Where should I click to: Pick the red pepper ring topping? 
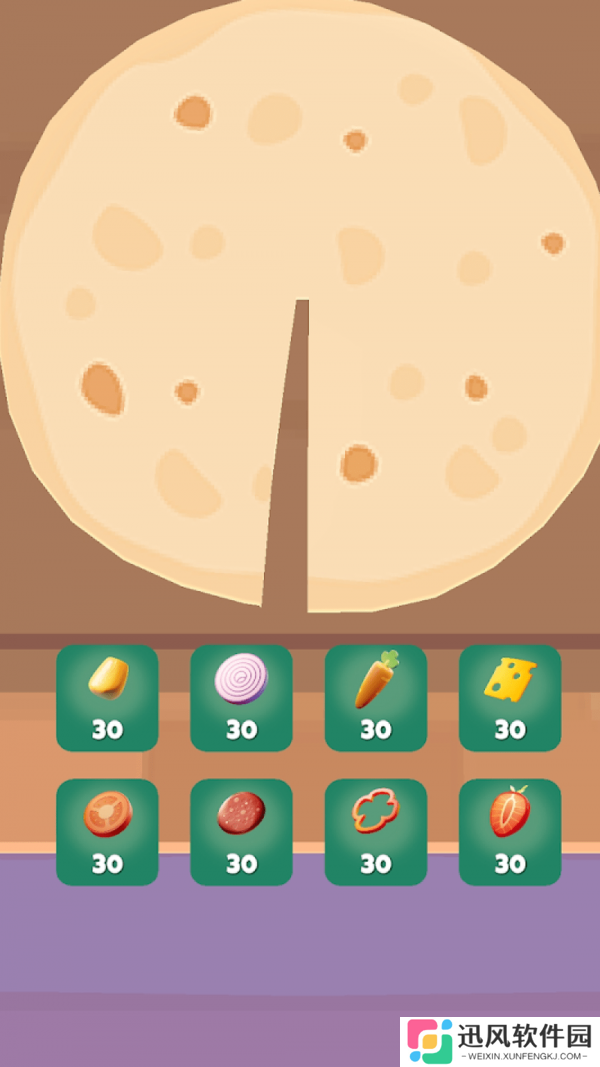point(376,831)
